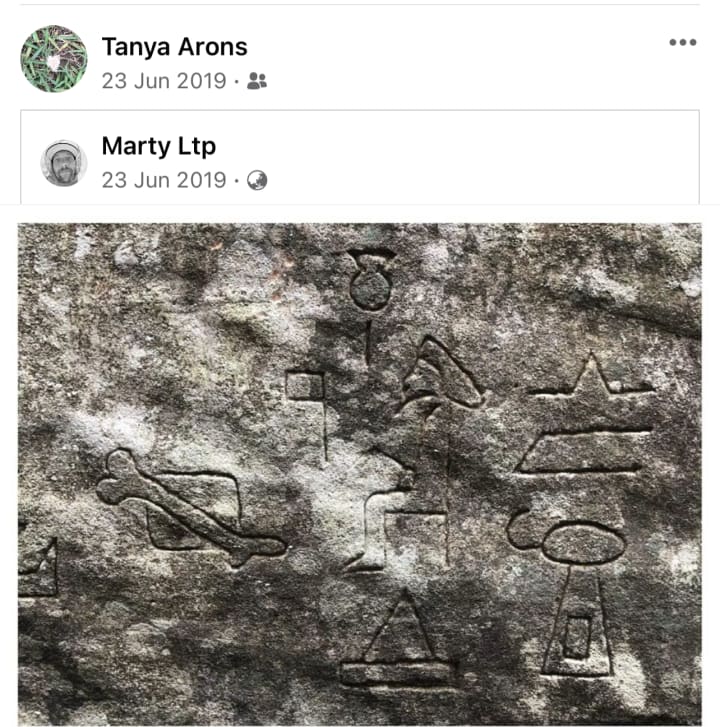Open Tanya Arons' profile picture
Viewport: 720px width, 727px height.
click(x=54, y=59)
